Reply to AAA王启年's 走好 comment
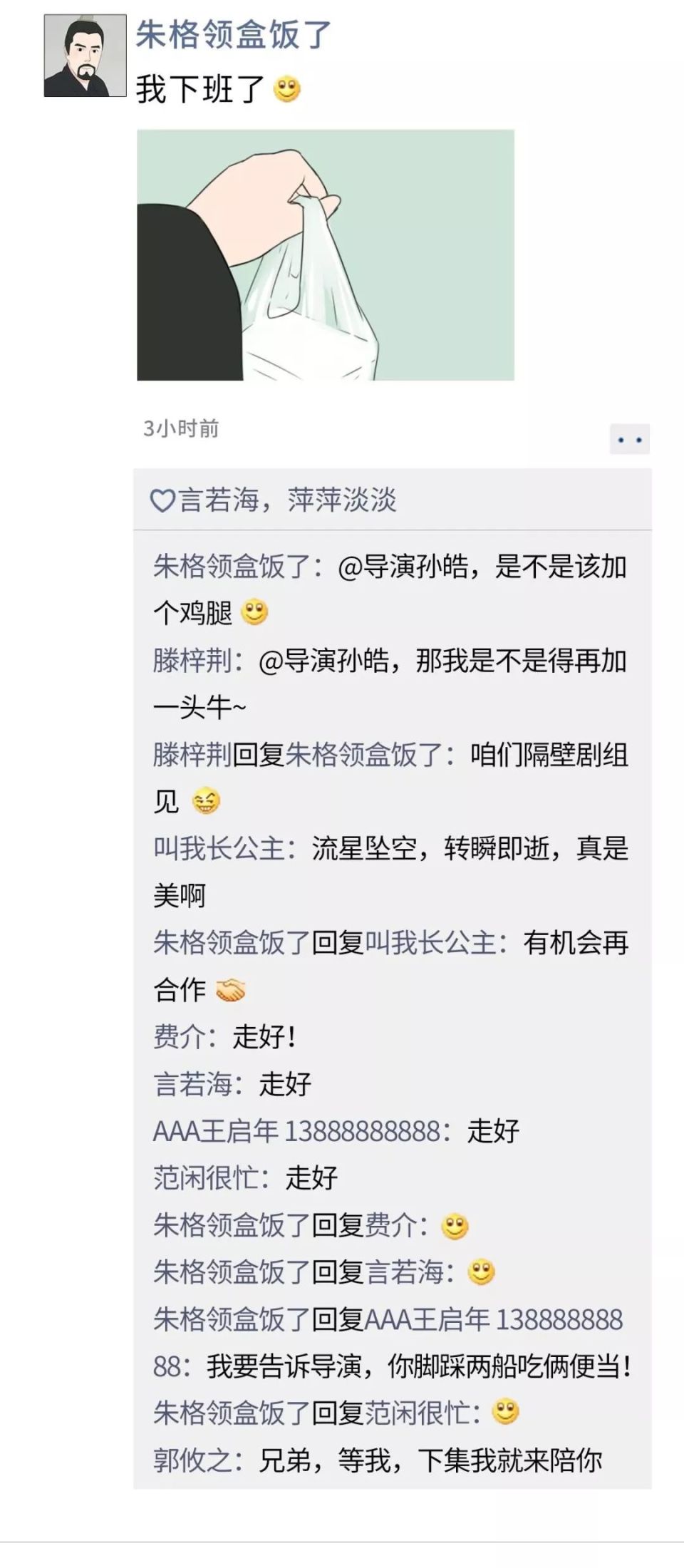 click(x=493, y=1131)
